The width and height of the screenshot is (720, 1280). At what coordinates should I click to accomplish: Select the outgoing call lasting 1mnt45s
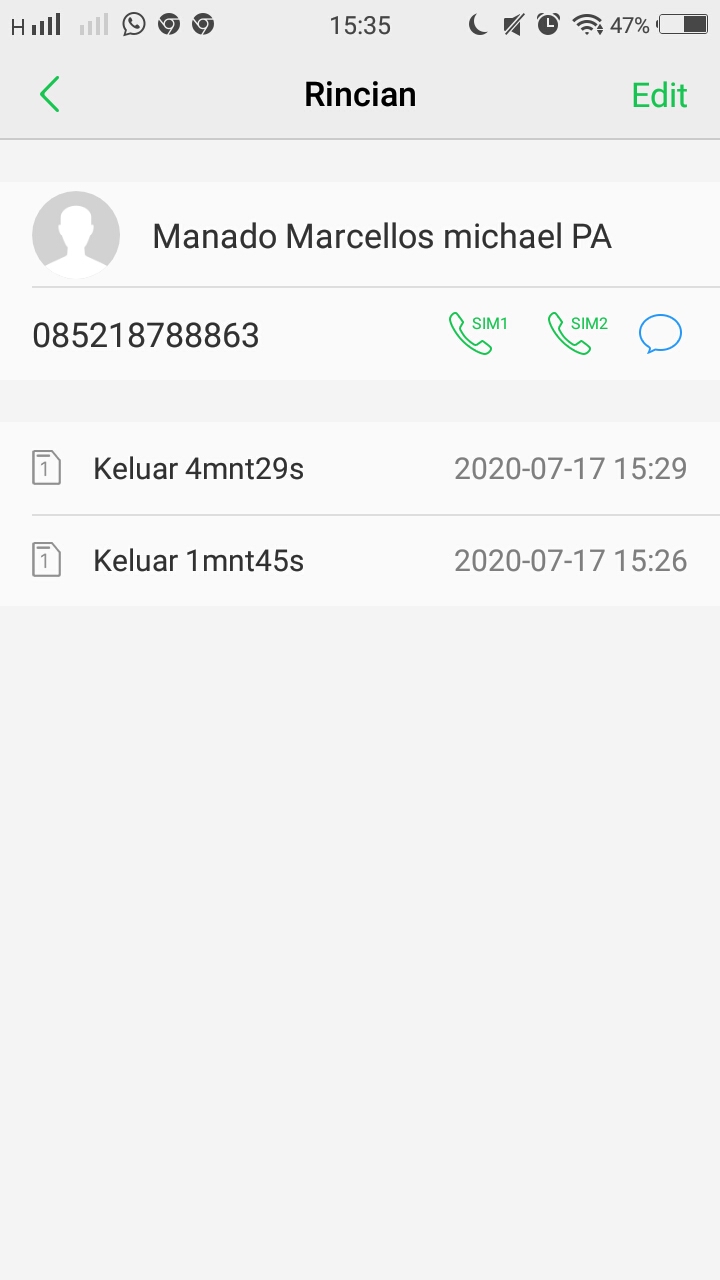coord(360,560)
